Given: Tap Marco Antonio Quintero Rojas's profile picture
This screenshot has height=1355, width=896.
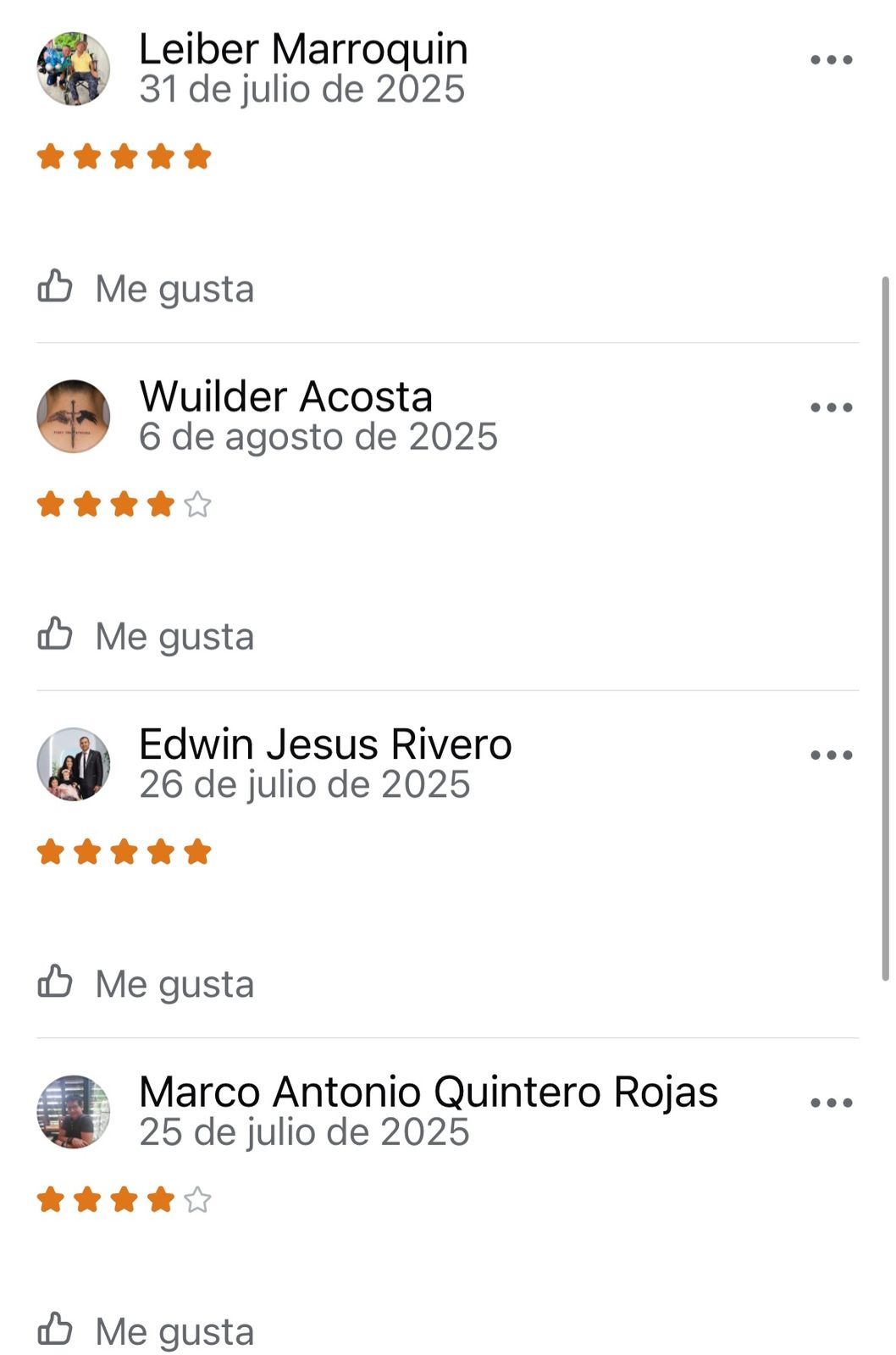Looking at the screenshot, I should pyautogui.click(x=74, y=1112).
